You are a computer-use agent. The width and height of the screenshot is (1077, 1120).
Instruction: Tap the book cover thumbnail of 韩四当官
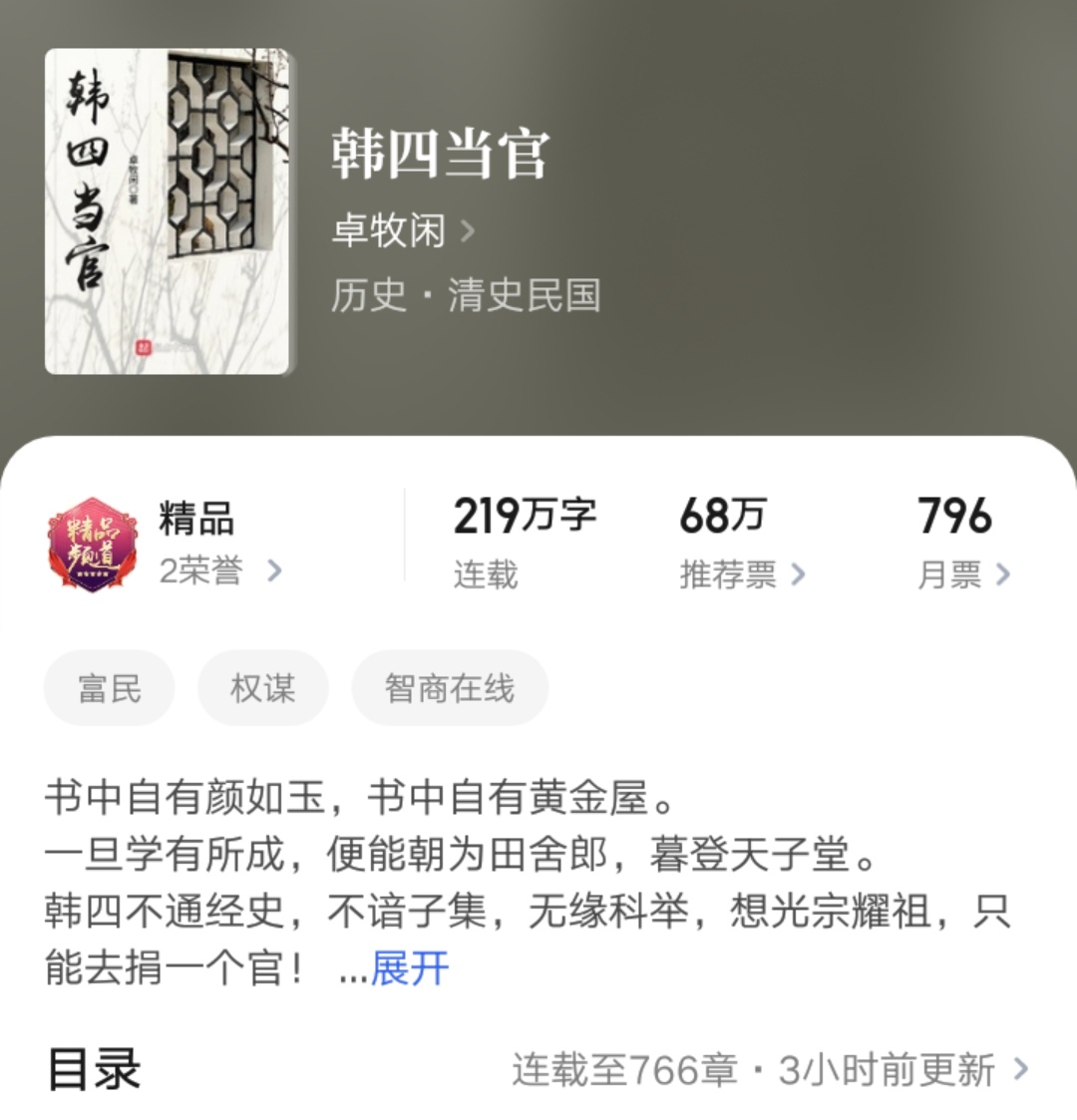(170, 209)
